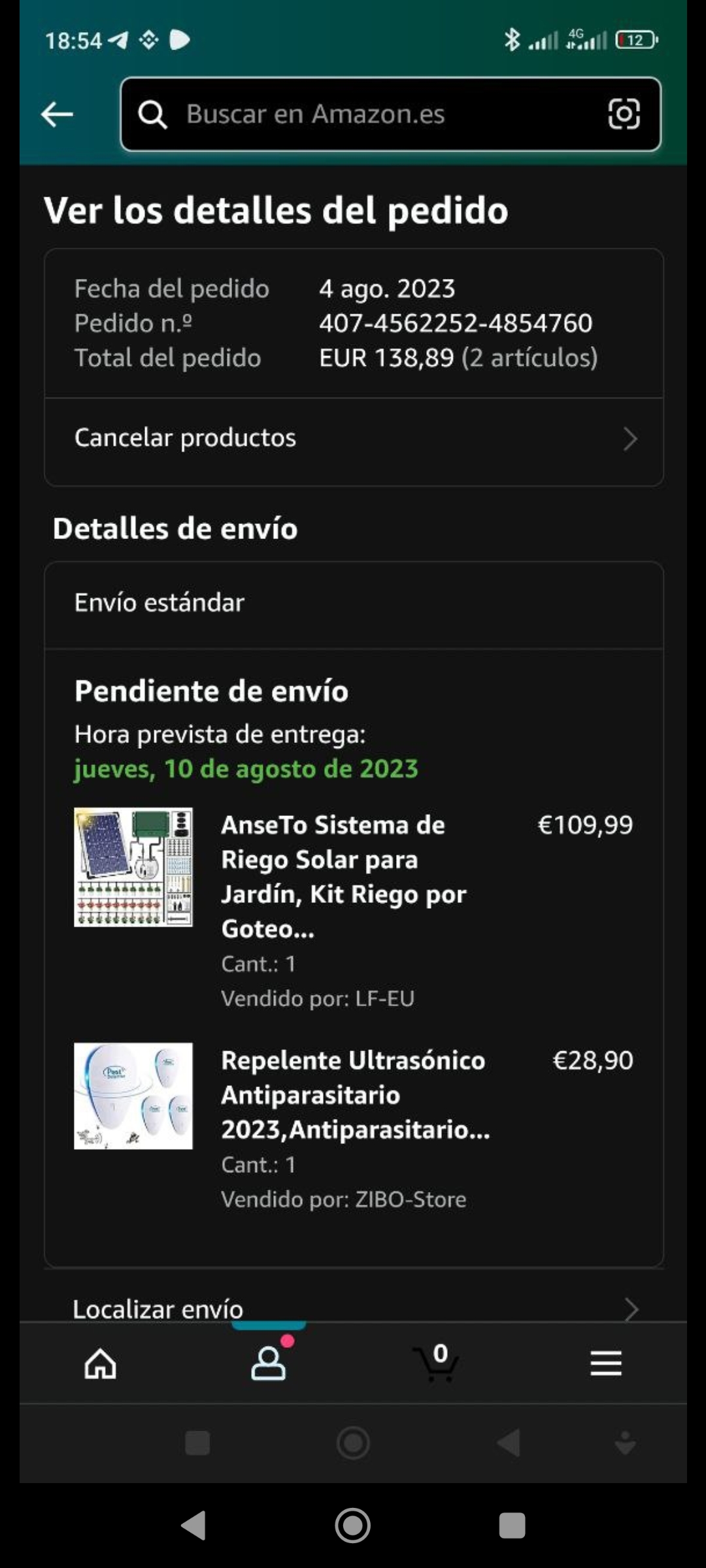The image size is (706, 1568).
Task: Open AnseTo Sistema de Riego Solar product
Action: click(333, 875)
